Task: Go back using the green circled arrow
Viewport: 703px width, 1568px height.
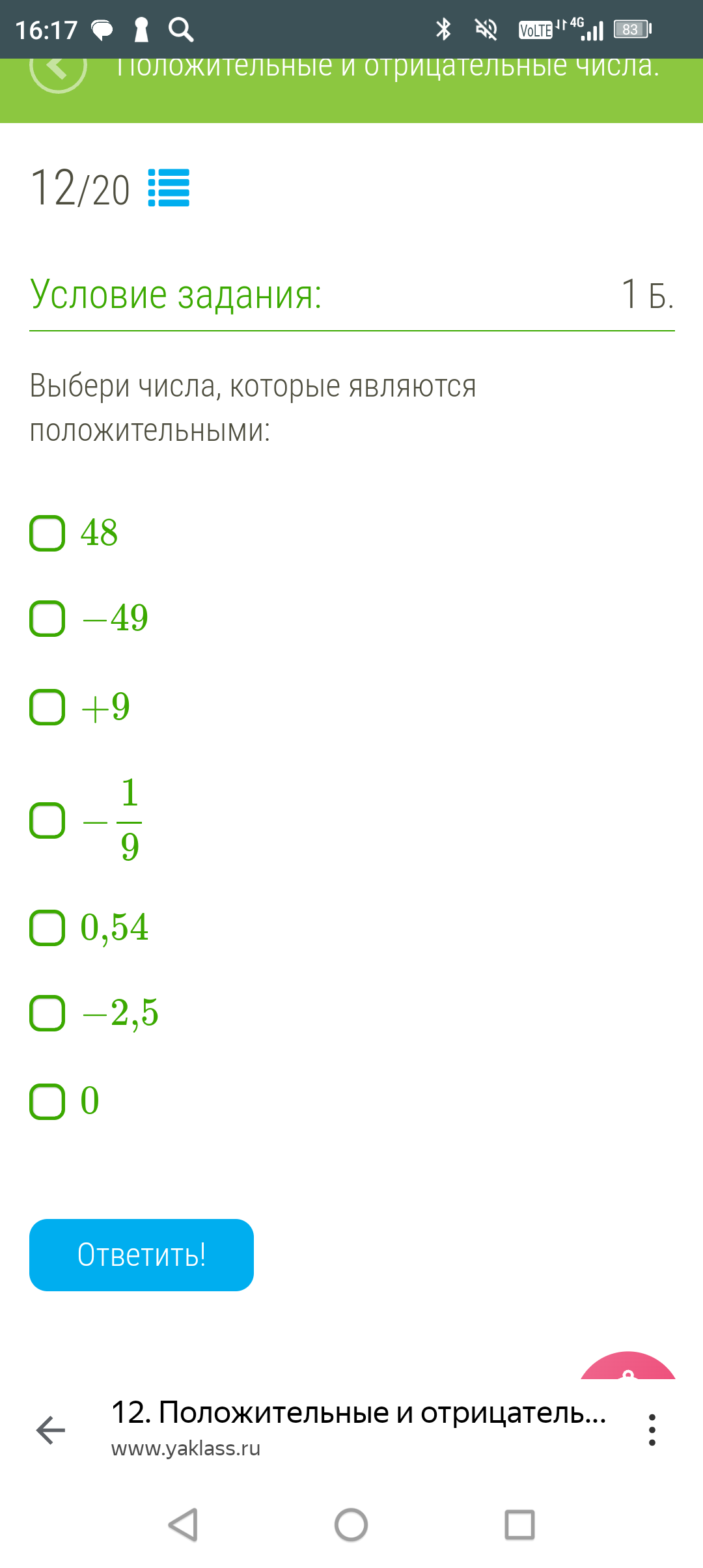Action: (x=58, y=68)
